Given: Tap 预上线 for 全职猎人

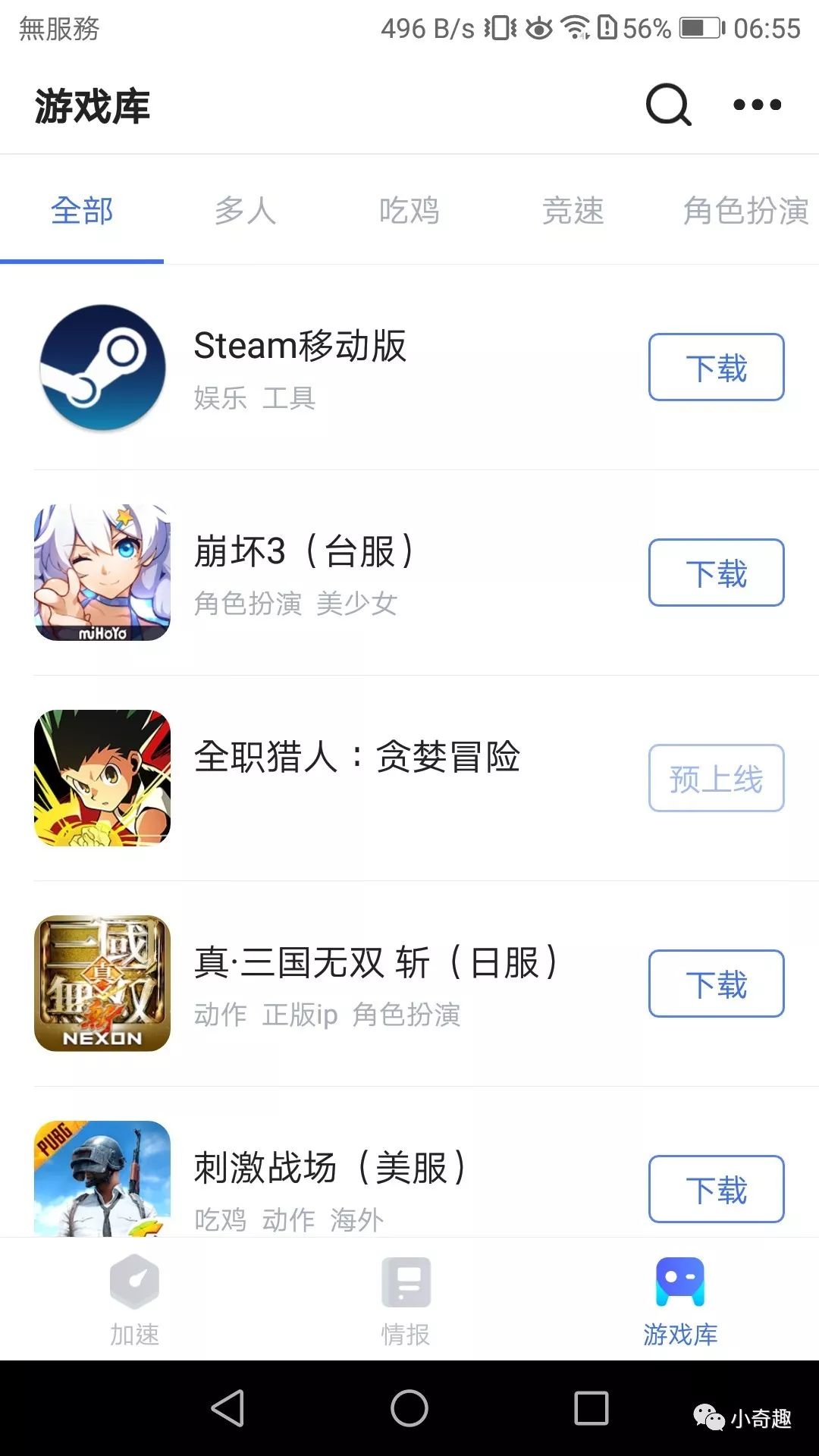Looking at the screenshot, I should pyautogui.click(x=715, y=778).
